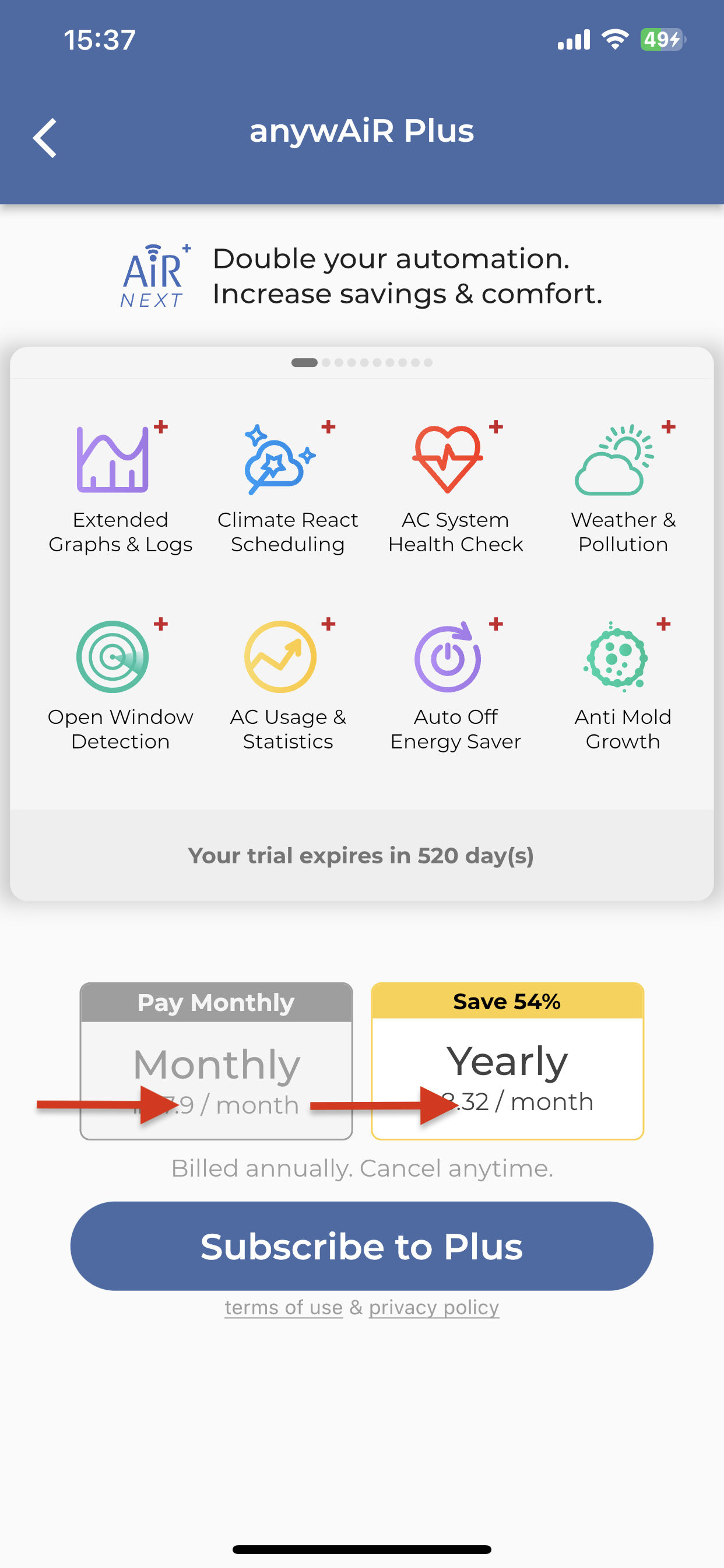Open Auto Off Energy Saver feature

(456, 685)
